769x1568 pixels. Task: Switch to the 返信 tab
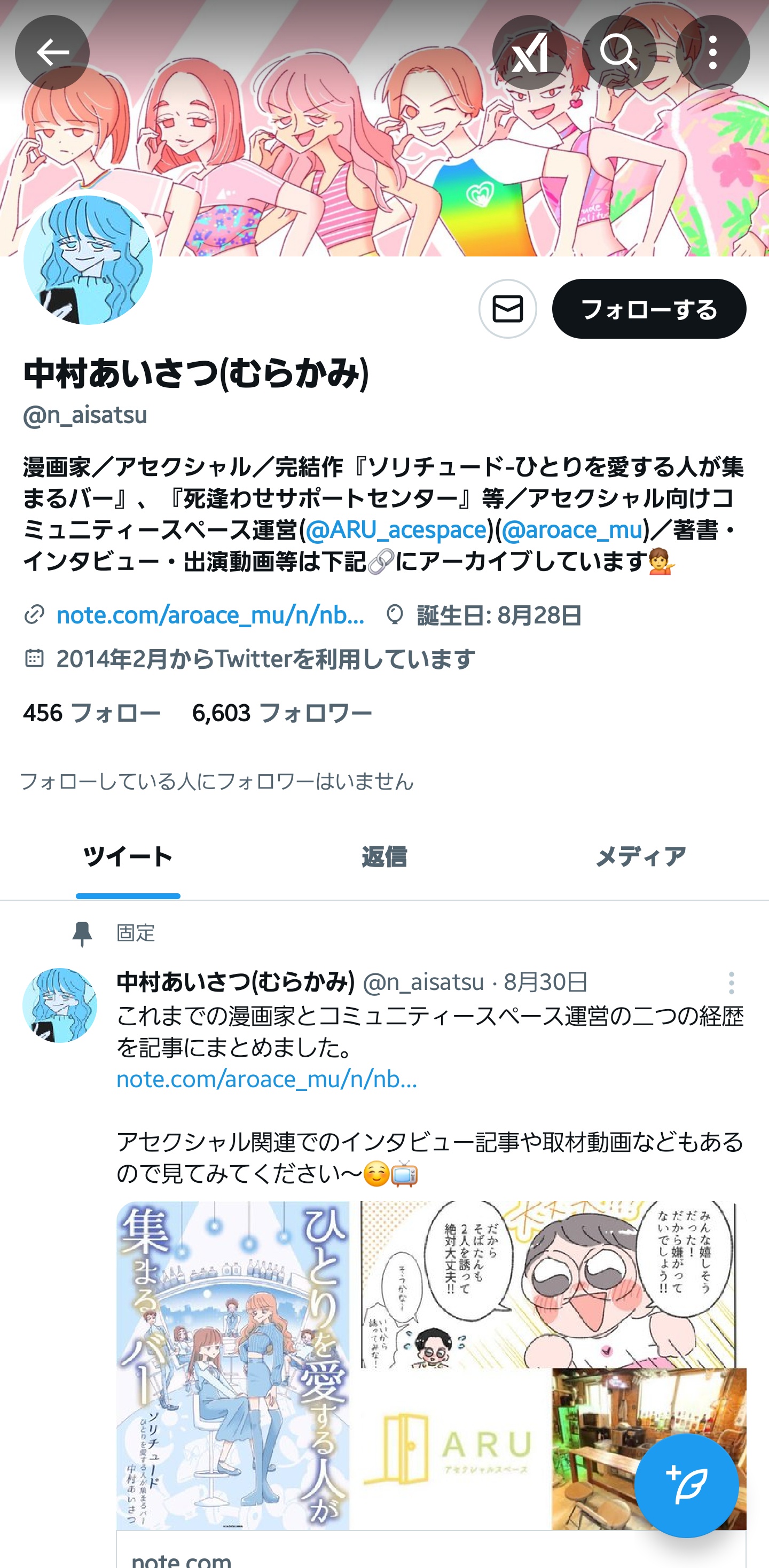[384, 856]
